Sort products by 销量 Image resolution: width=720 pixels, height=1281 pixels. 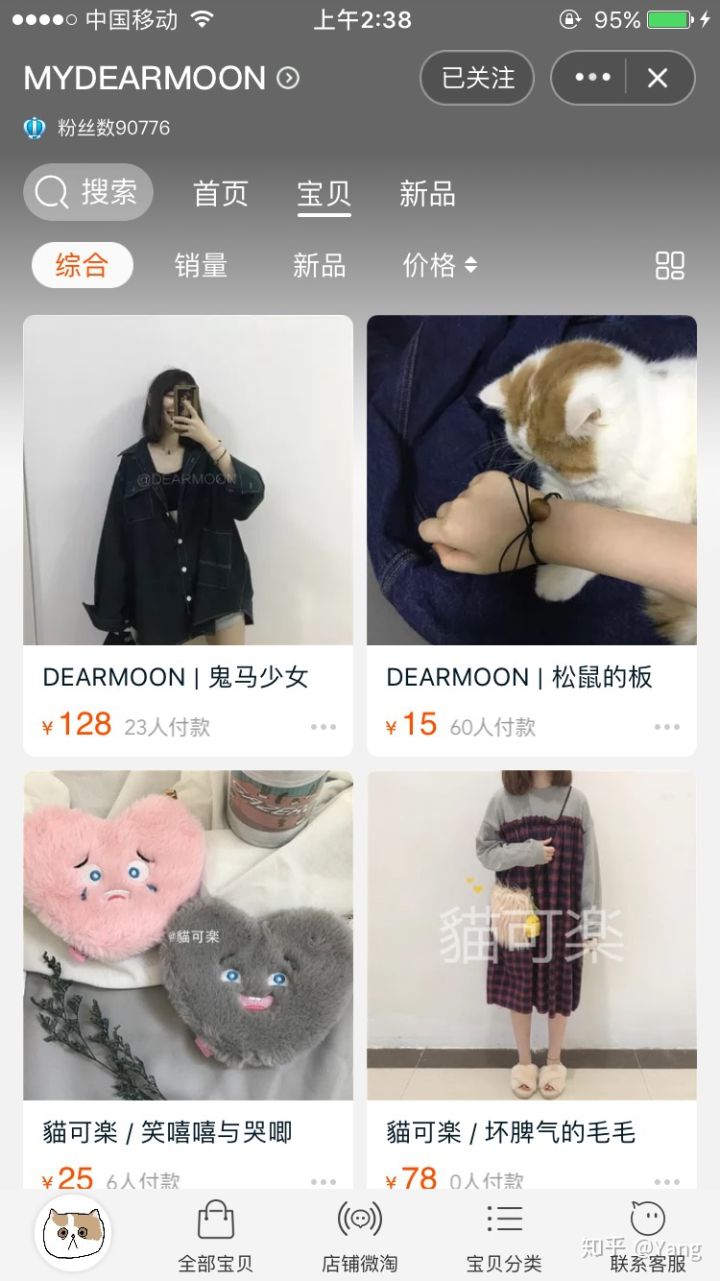pyautogui.click(x=201, y=265)
